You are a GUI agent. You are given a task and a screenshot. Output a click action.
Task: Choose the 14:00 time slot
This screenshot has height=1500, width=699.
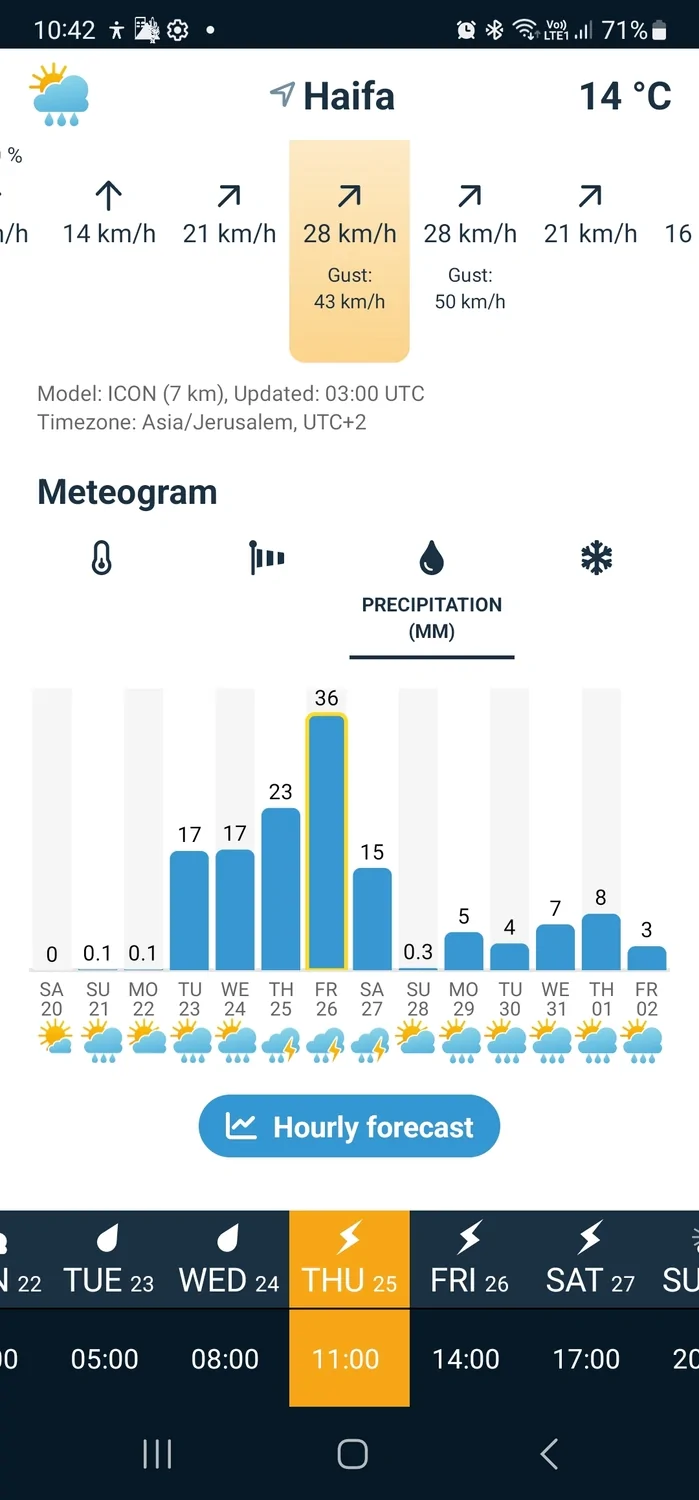point(466,1359)
